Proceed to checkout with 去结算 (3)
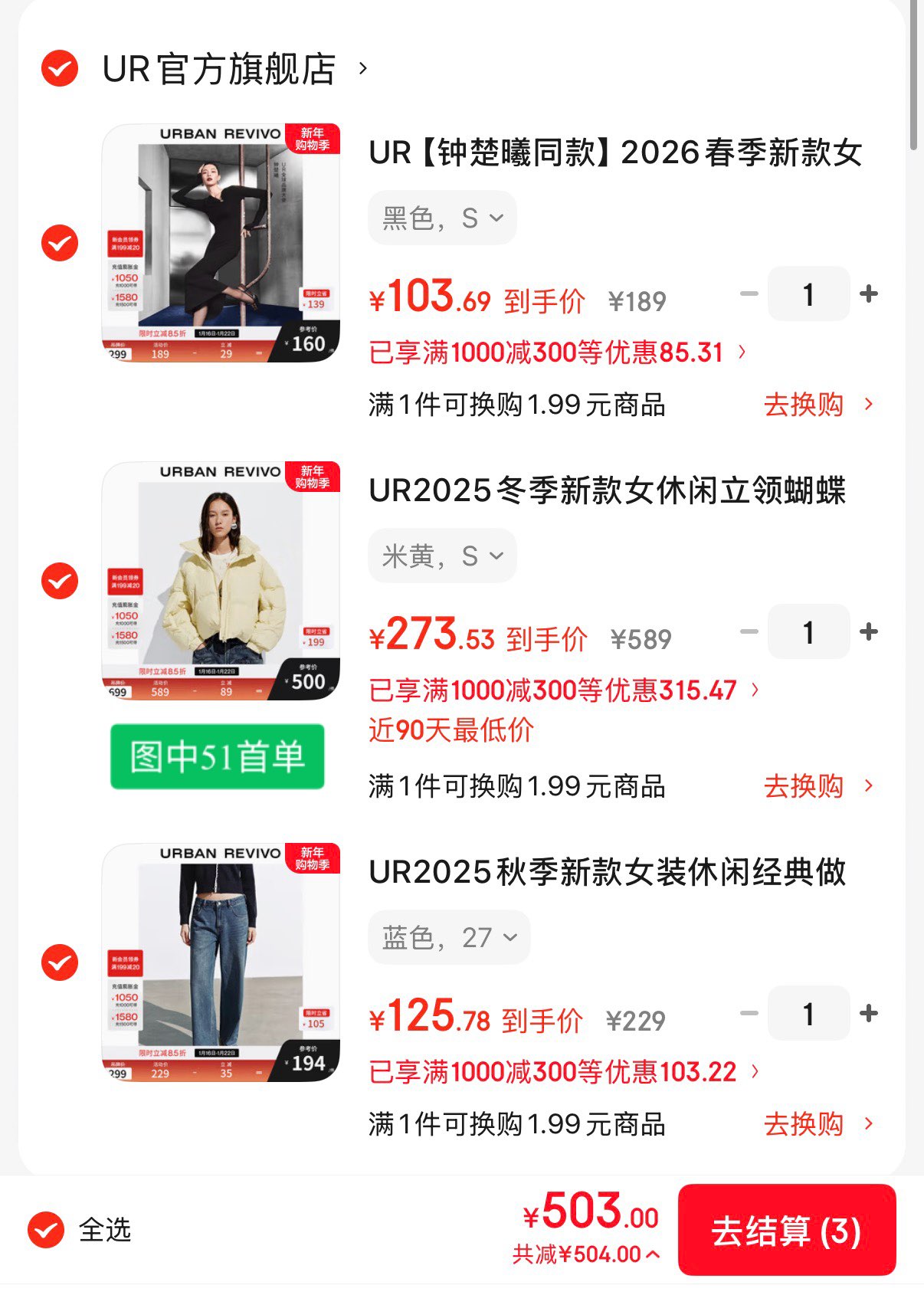Viewport: 924px width, 1305px height. [786, 1230]
